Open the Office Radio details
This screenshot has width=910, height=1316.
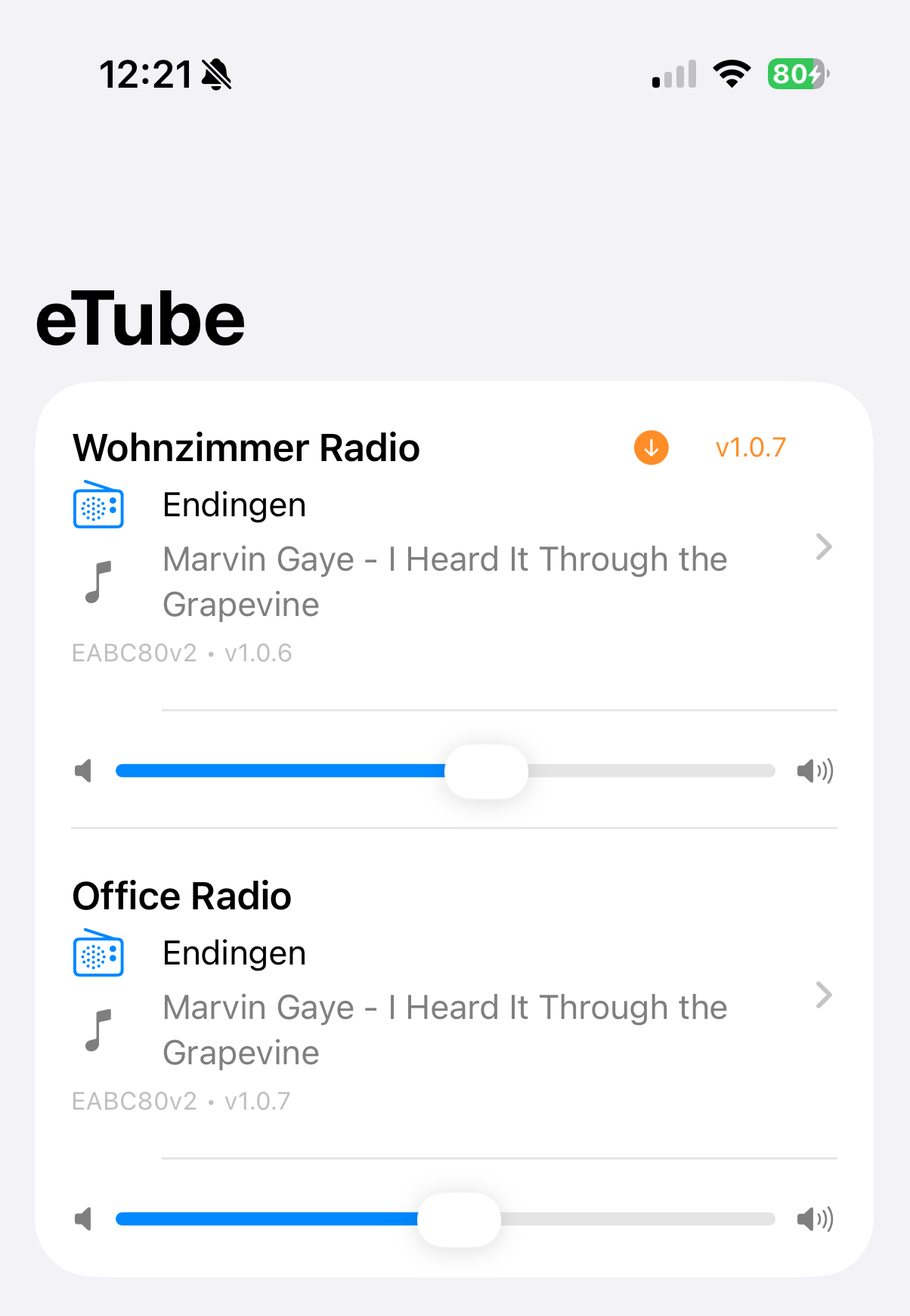point(823,995)
